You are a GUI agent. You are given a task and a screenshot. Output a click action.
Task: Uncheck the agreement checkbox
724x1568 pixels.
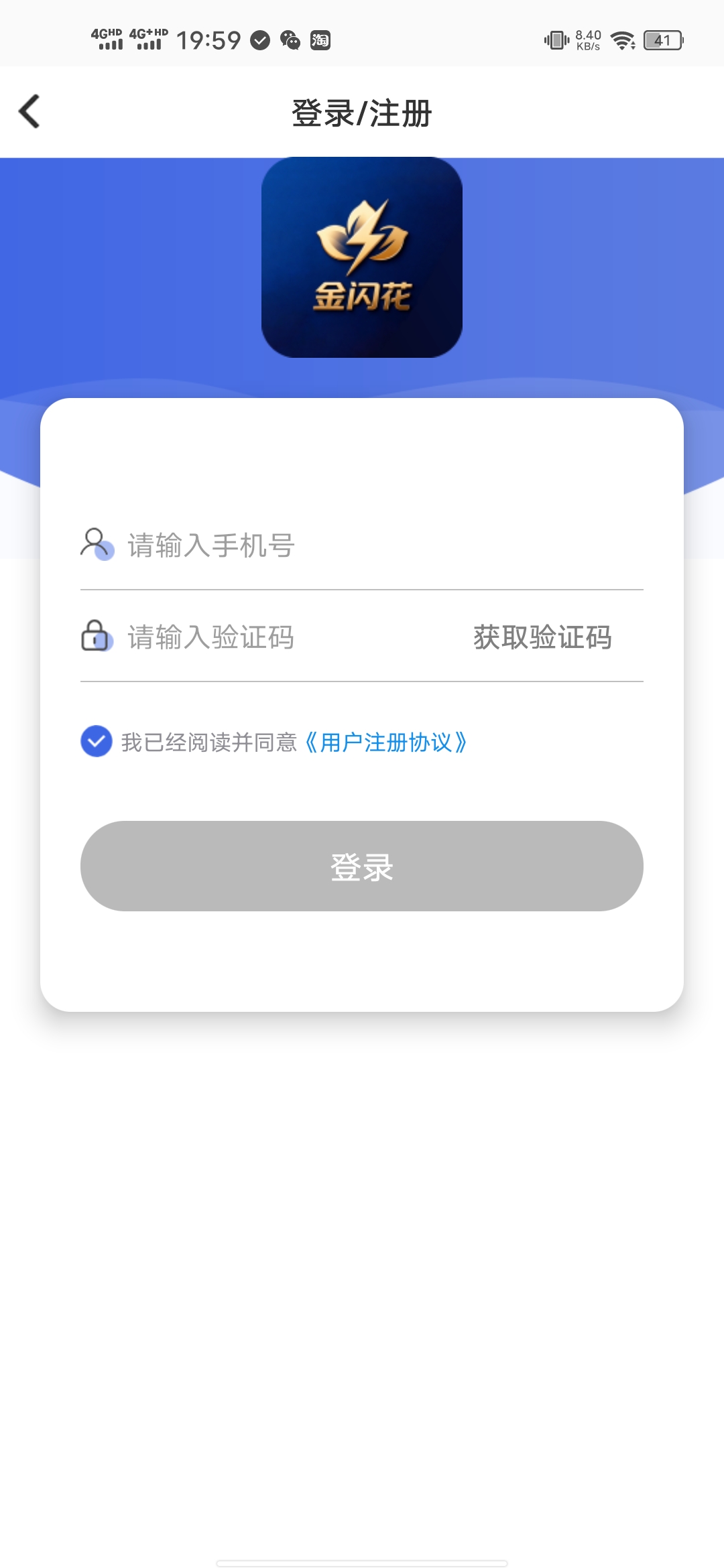click(x=97, y=742)
